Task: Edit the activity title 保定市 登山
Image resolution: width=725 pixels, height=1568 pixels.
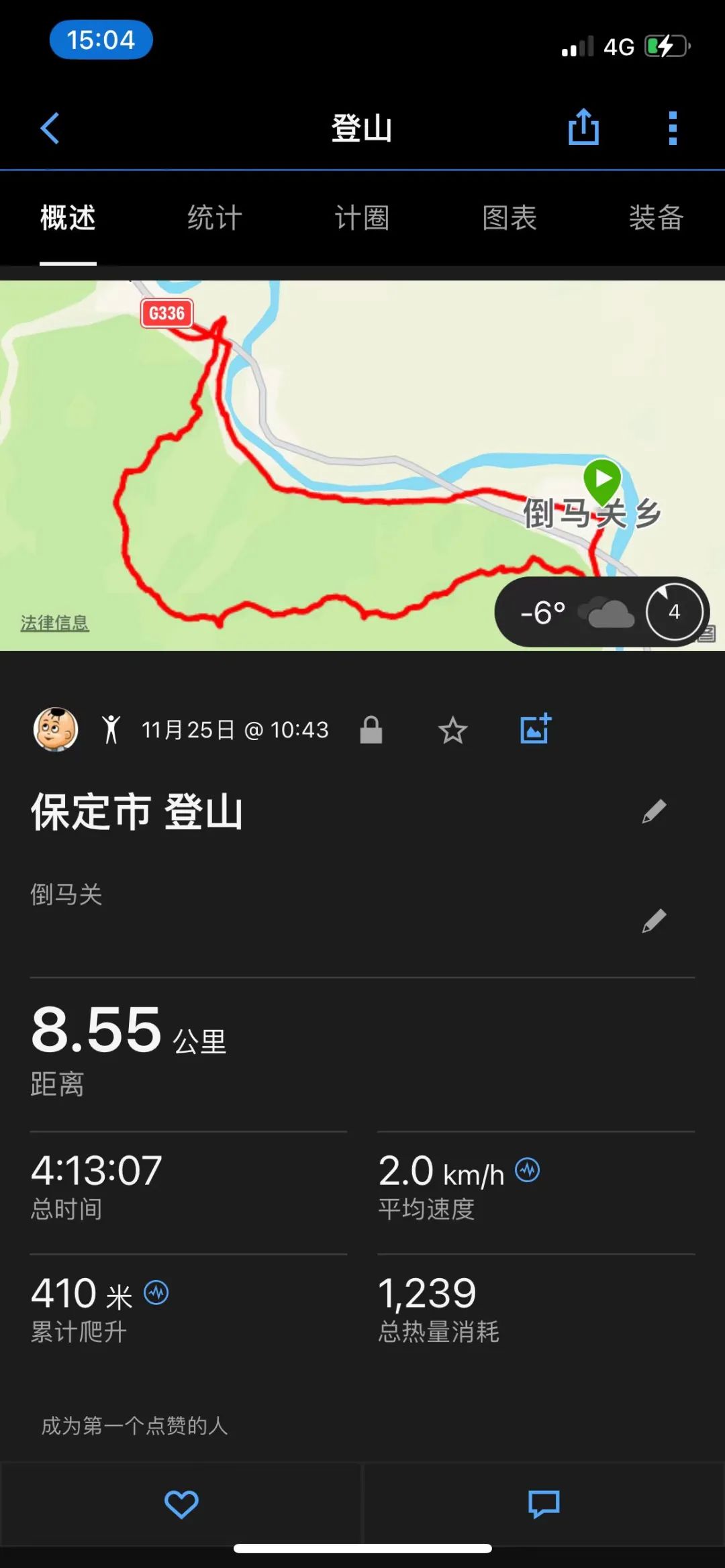Action: click(654, 811)
